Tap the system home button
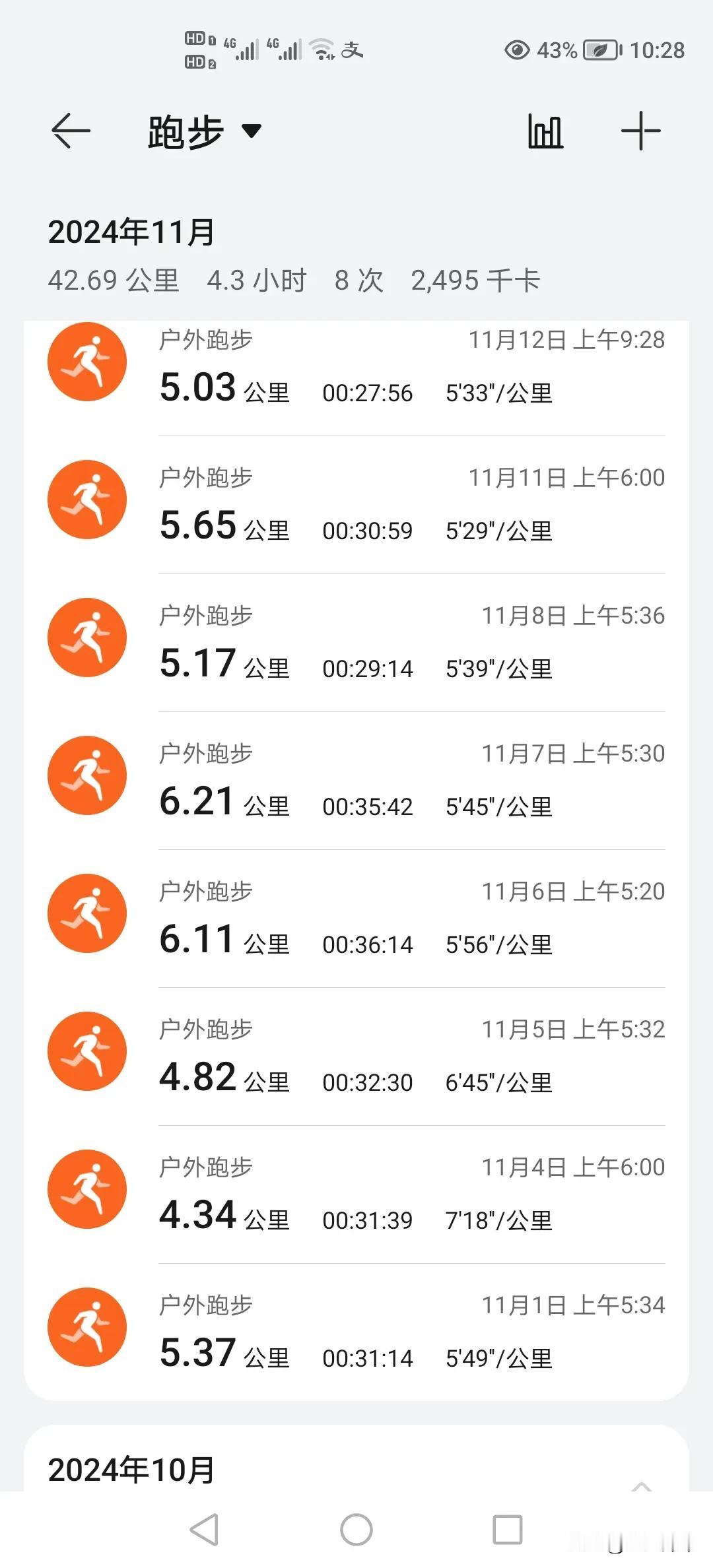 tap(356, 1529)
